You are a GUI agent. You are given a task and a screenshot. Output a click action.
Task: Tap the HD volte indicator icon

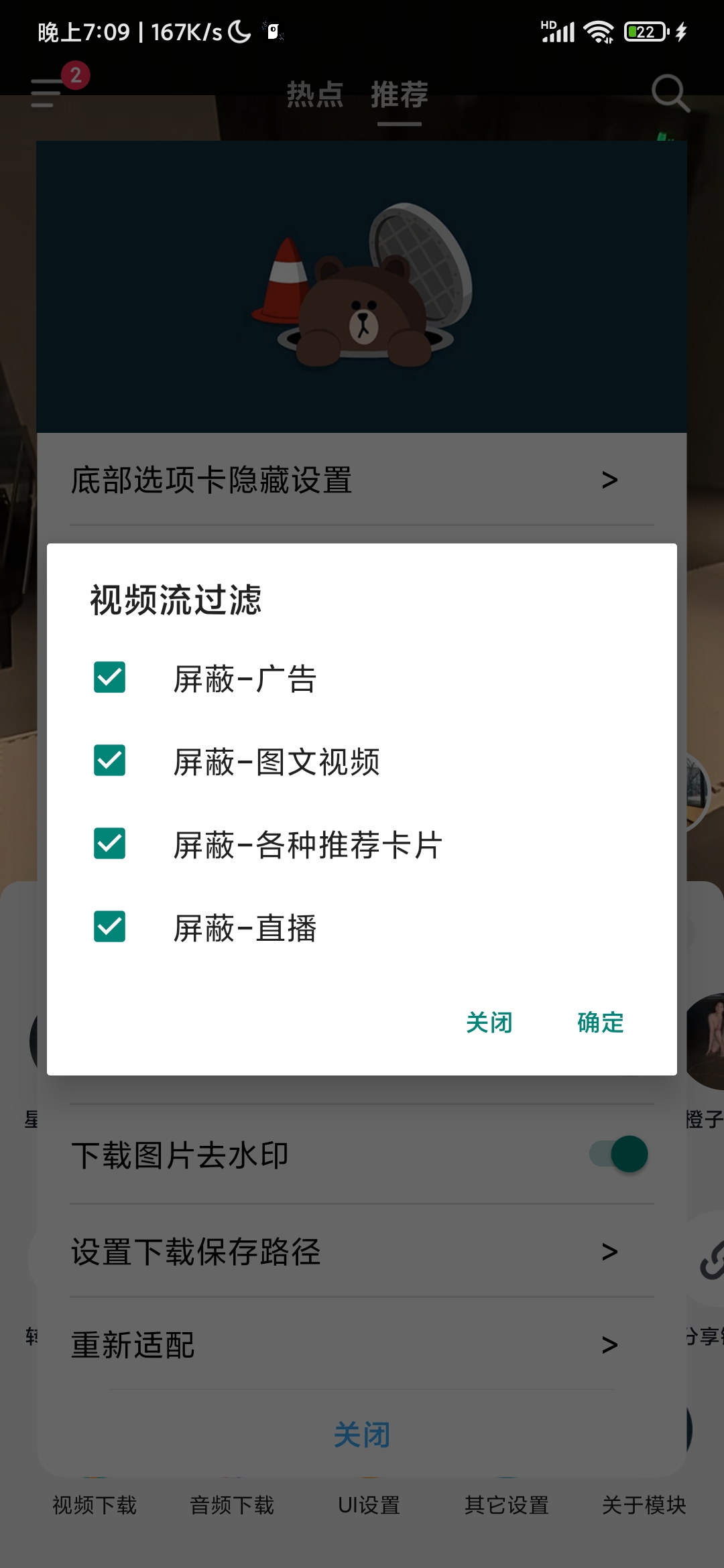tap(547, 24)
